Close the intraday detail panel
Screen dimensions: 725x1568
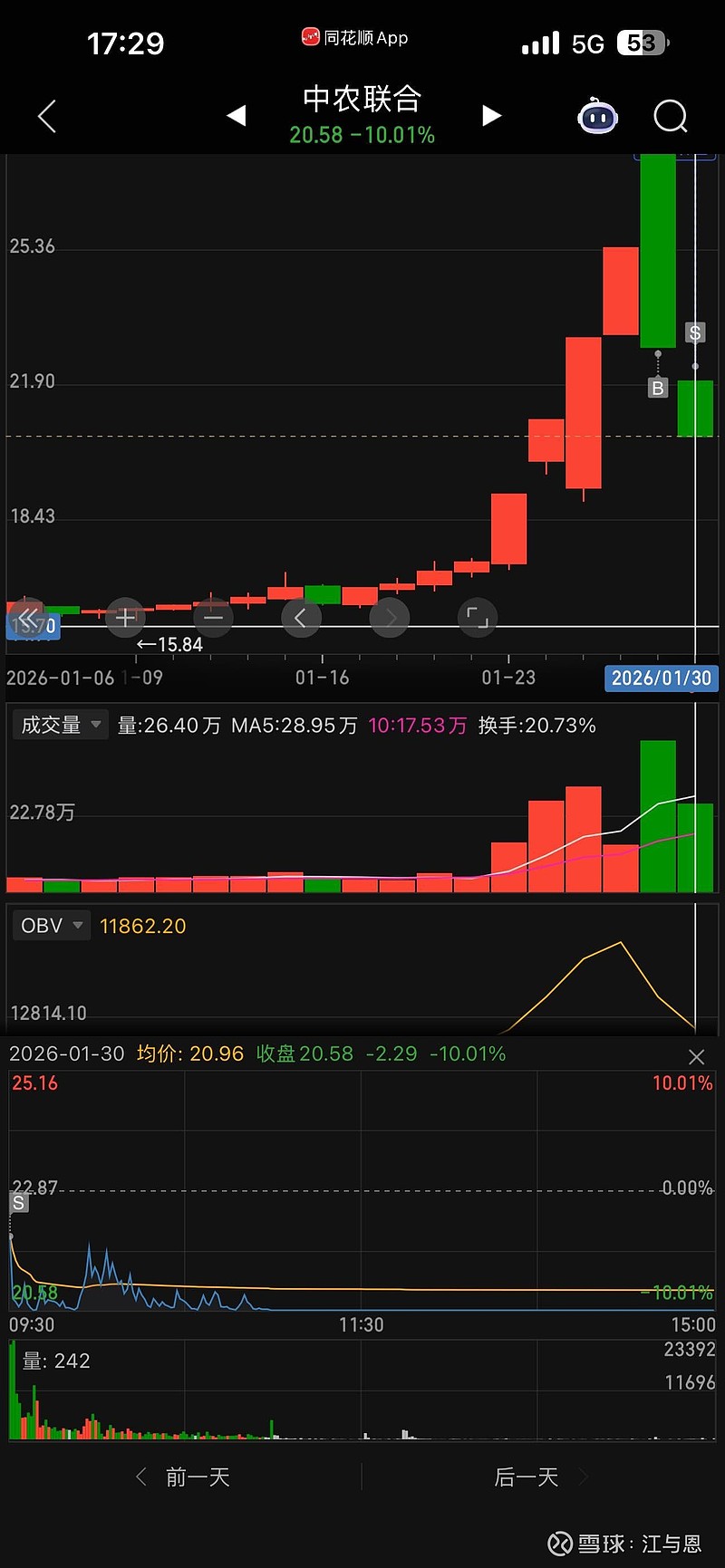[696, 1056]
